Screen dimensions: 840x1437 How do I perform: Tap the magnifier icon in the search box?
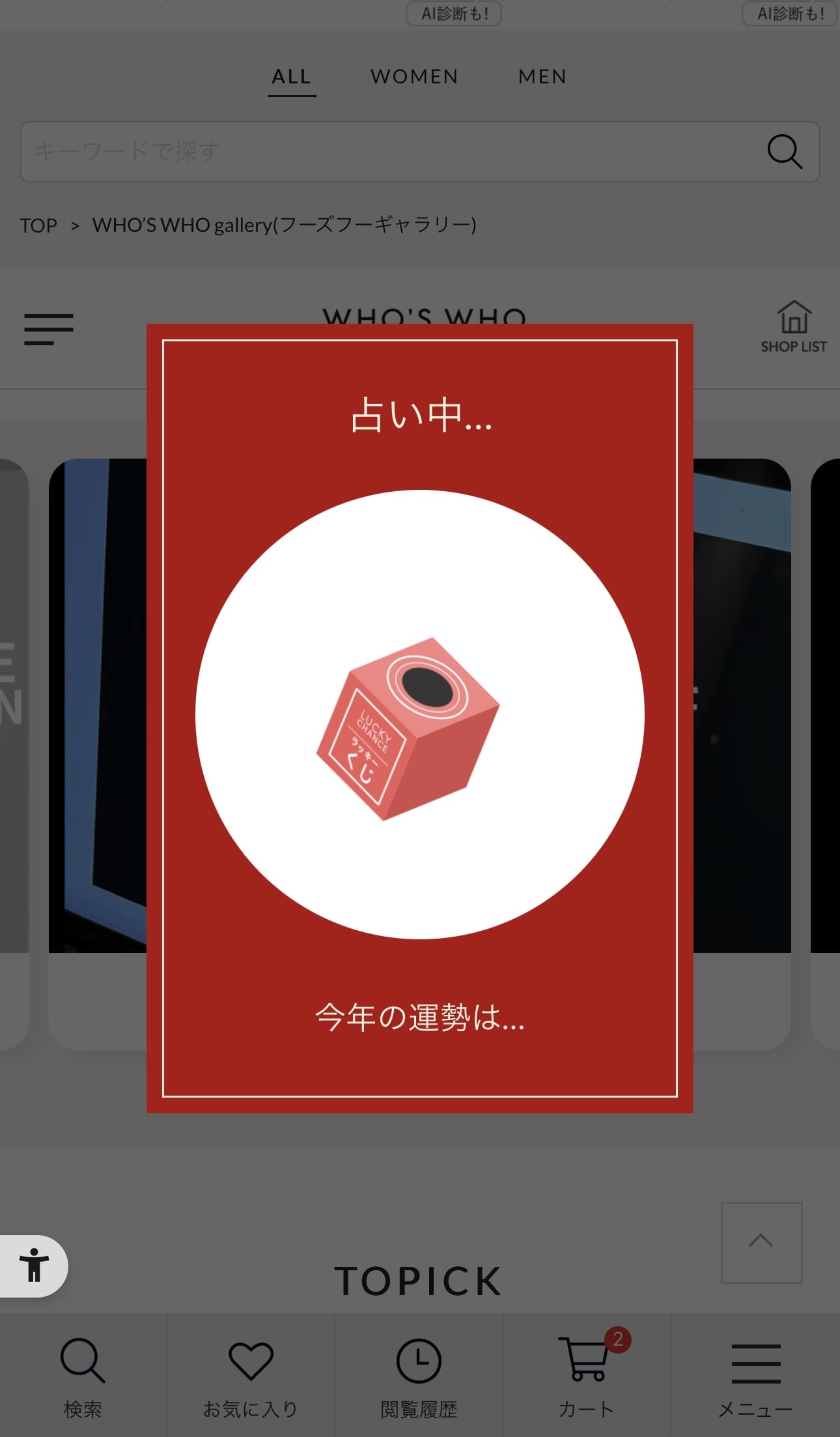[784, 152]
